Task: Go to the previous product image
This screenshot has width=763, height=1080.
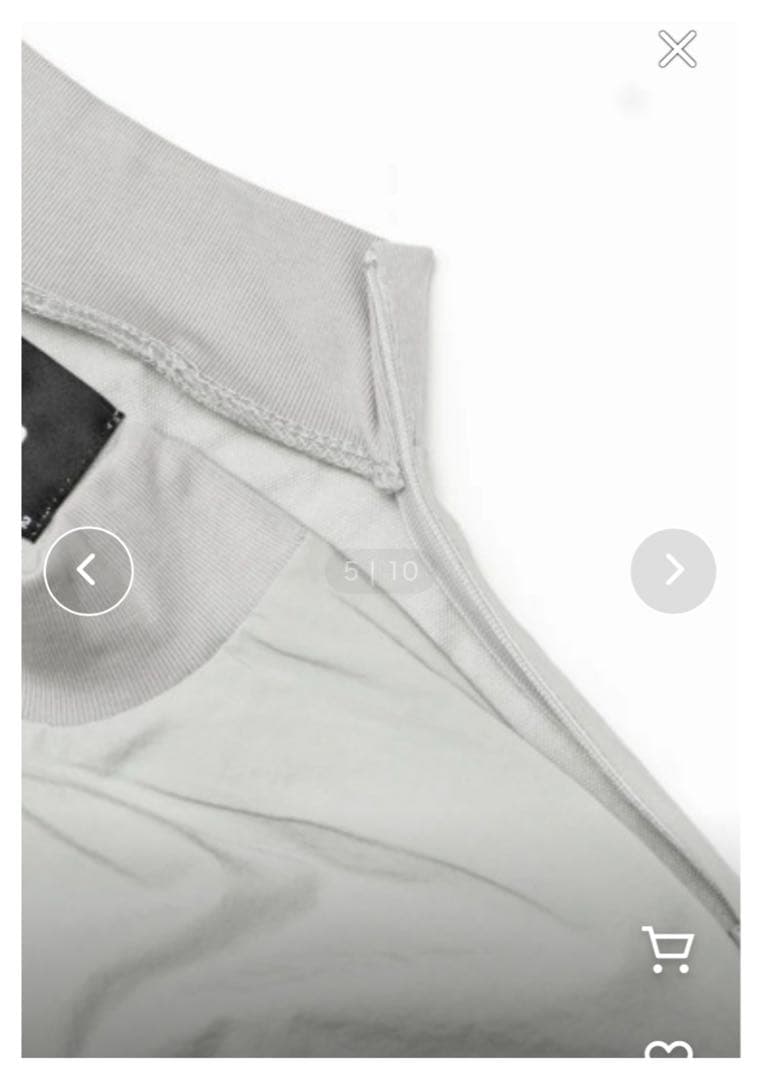Action: (x=88, y=571)
